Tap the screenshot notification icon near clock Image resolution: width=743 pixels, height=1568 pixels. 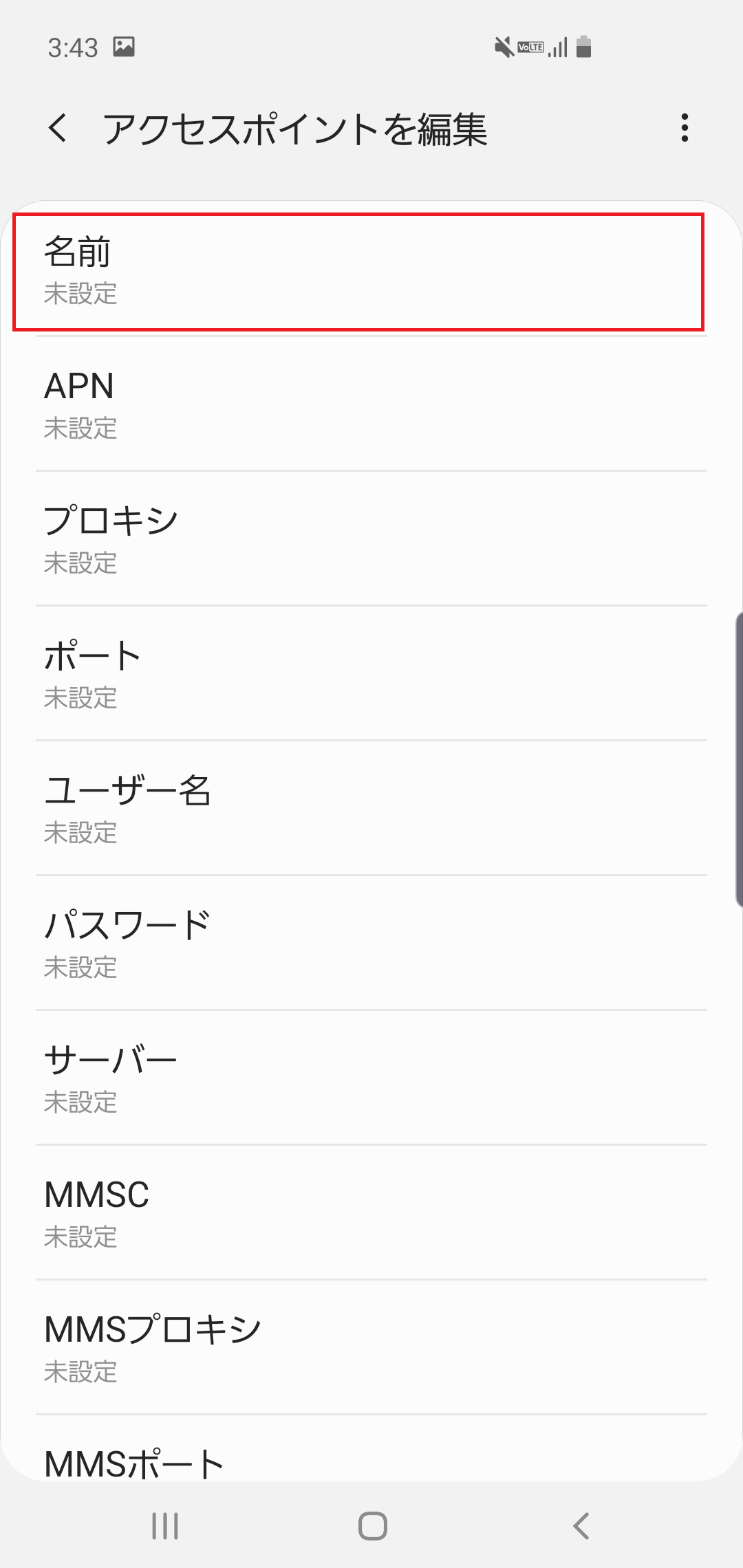124,45
